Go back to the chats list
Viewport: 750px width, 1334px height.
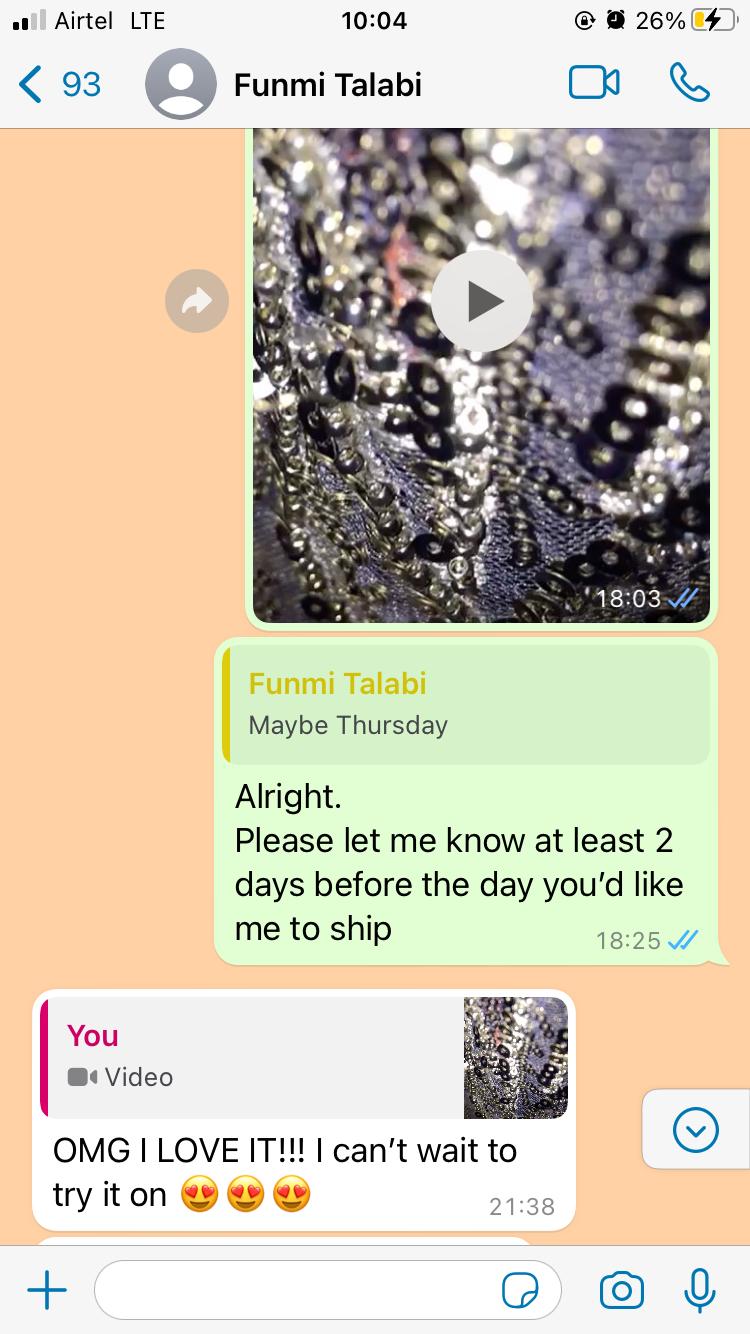(60, 85)
